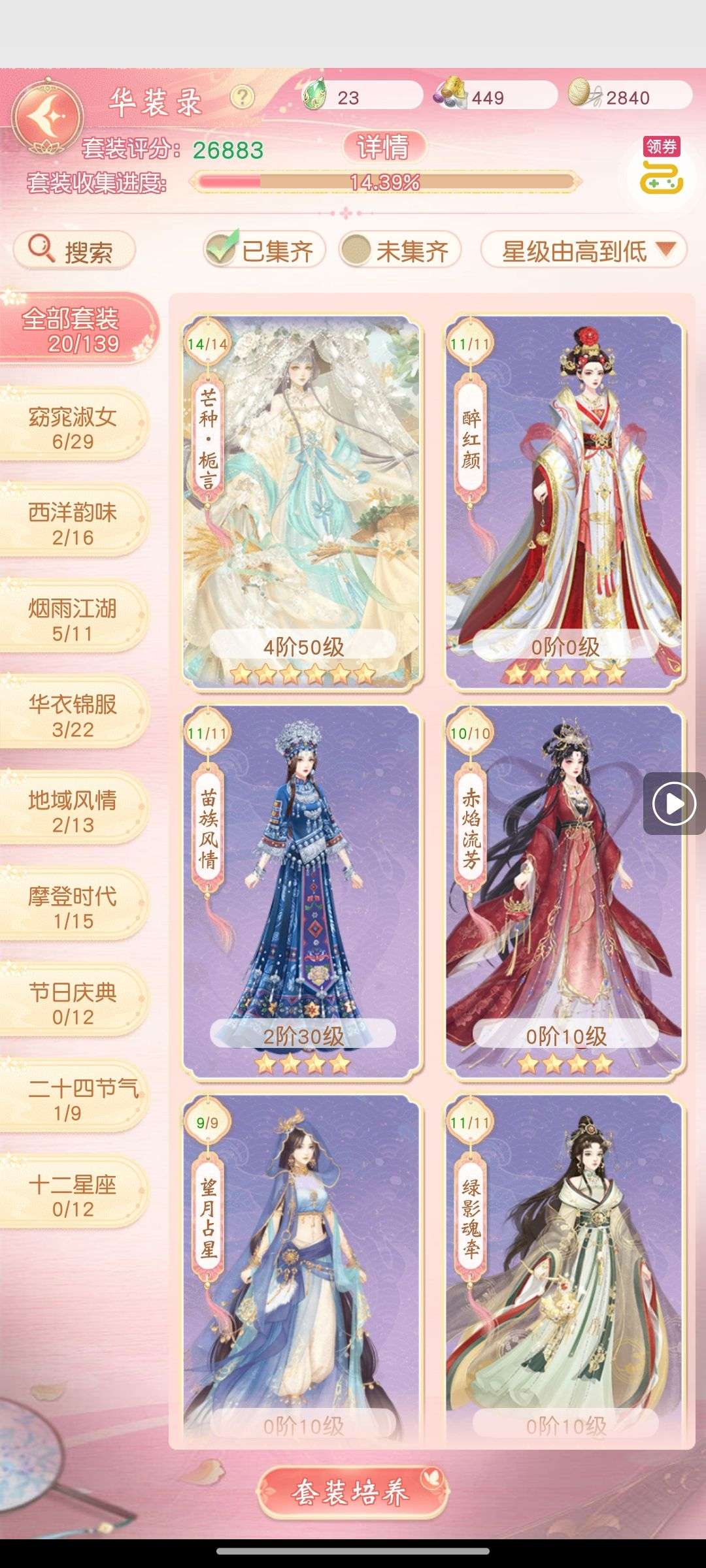Switch to the 西洋韵味 category
Viewport: 706px width, 1568px height.
pos(73,523)
